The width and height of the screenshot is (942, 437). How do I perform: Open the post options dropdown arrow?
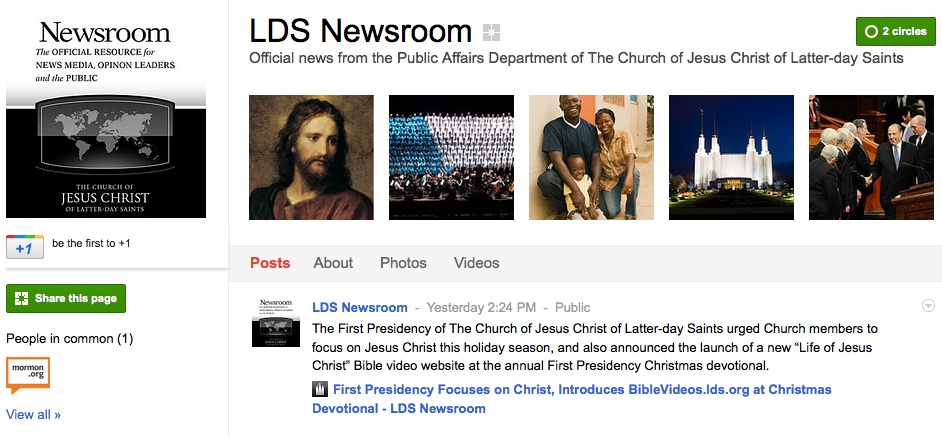(928, 306)
